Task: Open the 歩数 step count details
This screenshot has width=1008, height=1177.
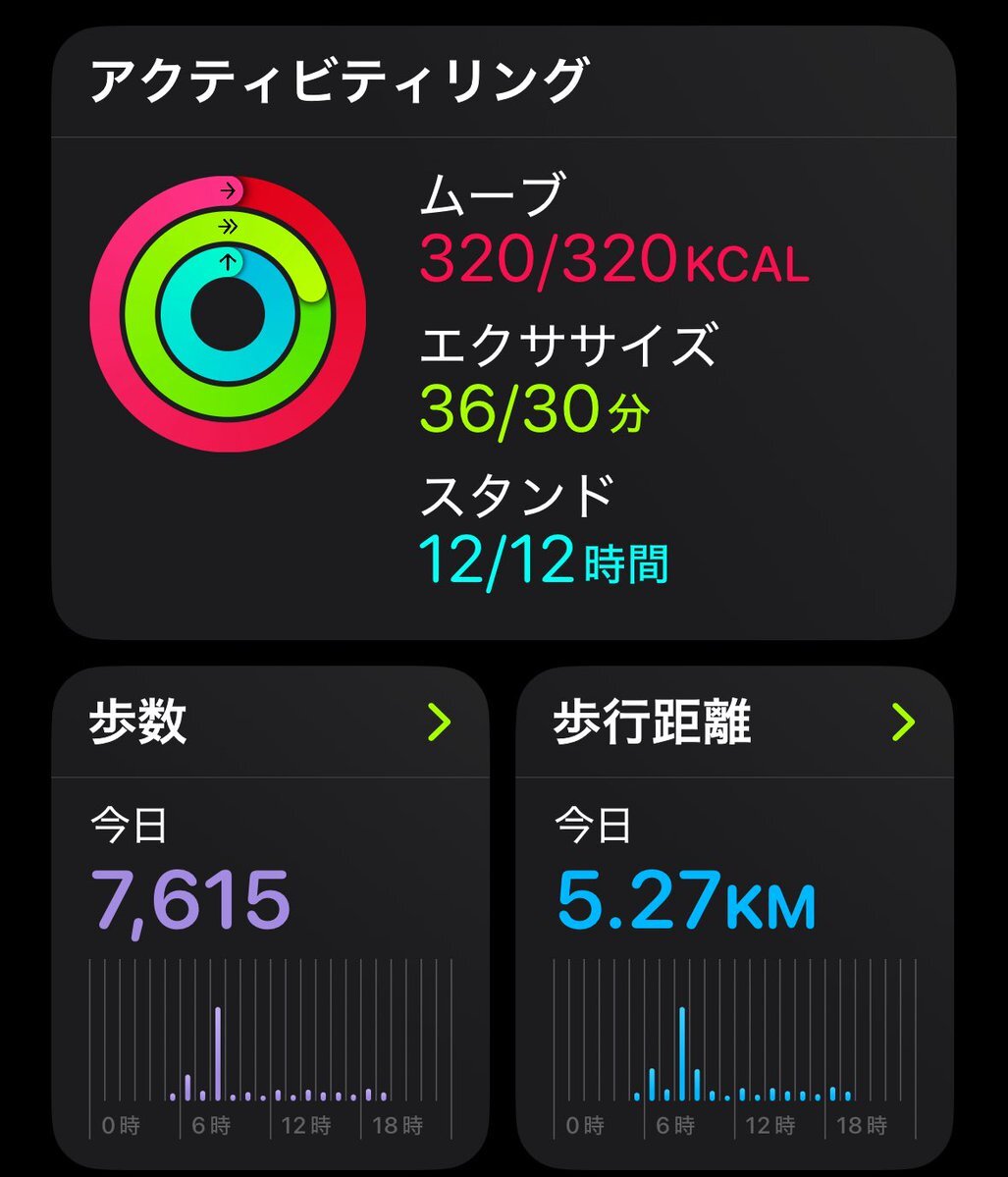Action: click(440, 722)
